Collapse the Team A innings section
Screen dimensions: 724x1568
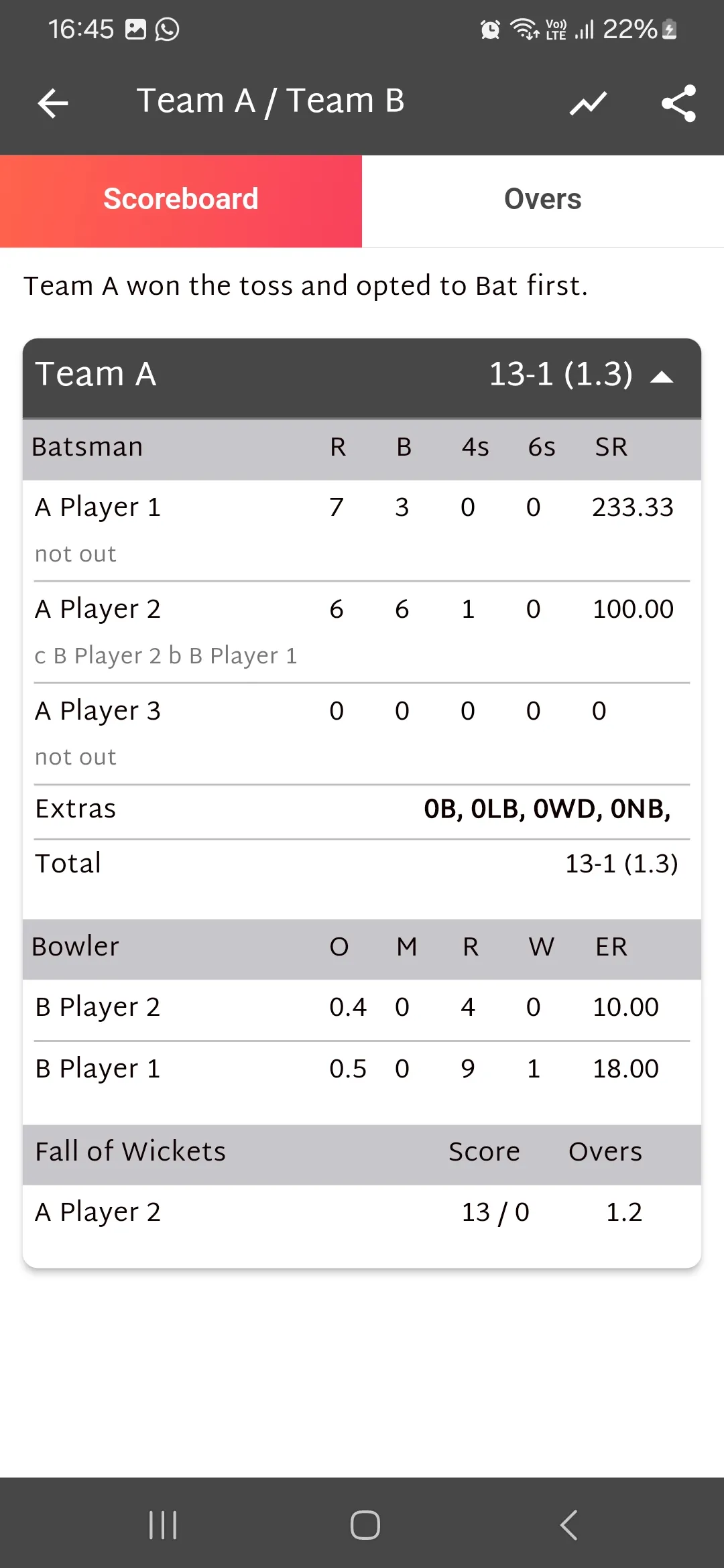tap(662, 377)
